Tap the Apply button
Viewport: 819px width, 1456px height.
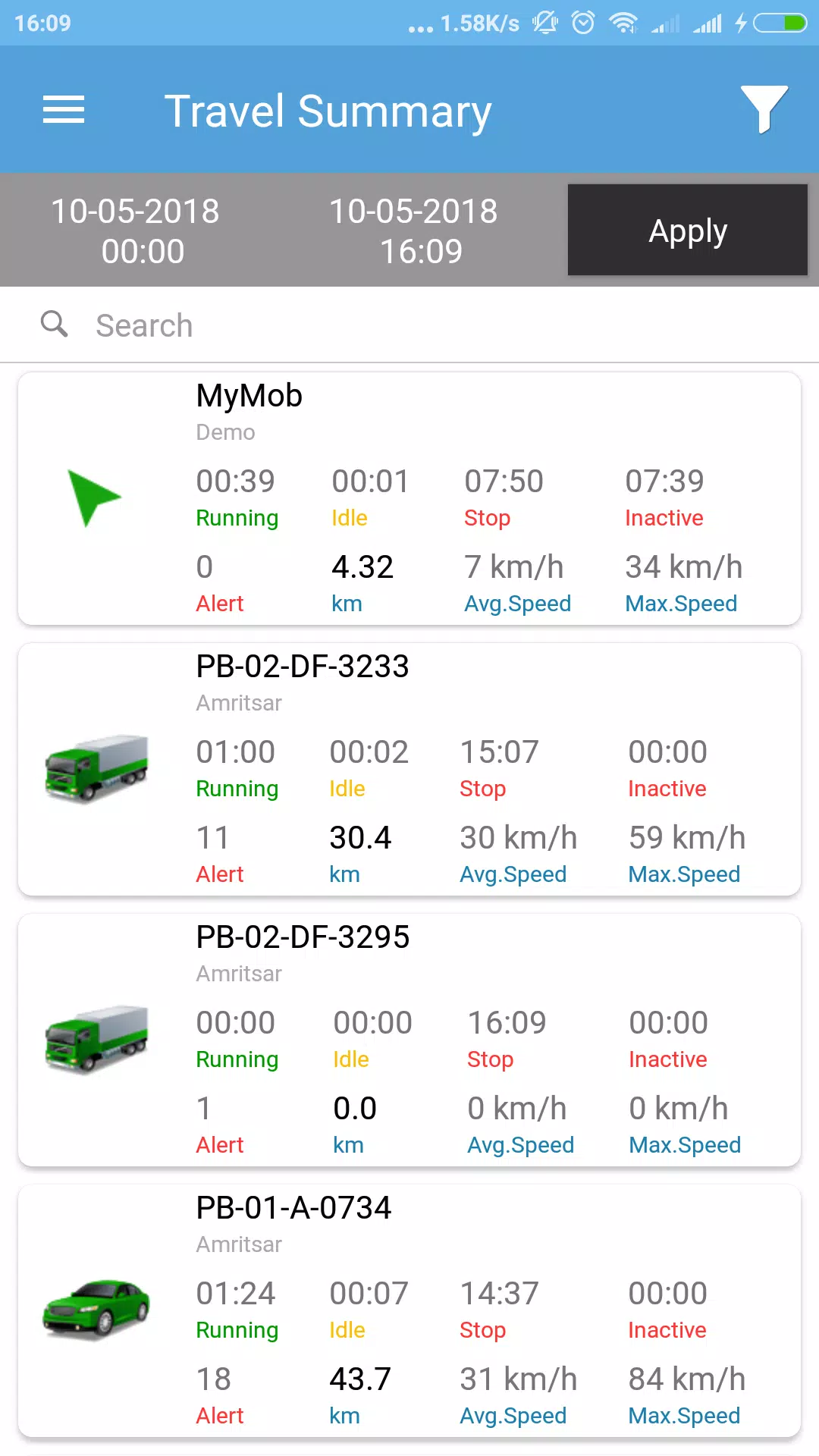(x=688, y=230)
